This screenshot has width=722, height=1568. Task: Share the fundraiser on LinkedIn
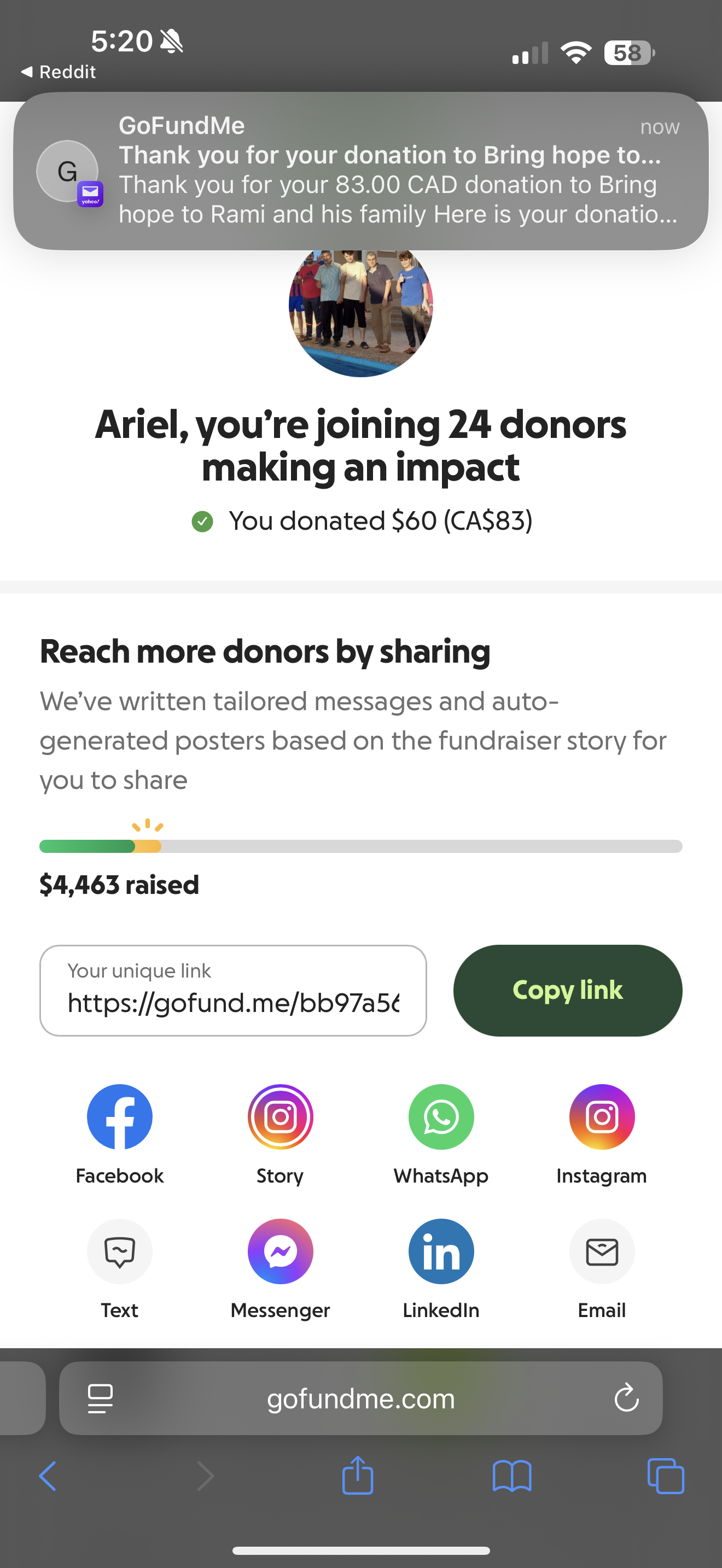coord(441,1251)
